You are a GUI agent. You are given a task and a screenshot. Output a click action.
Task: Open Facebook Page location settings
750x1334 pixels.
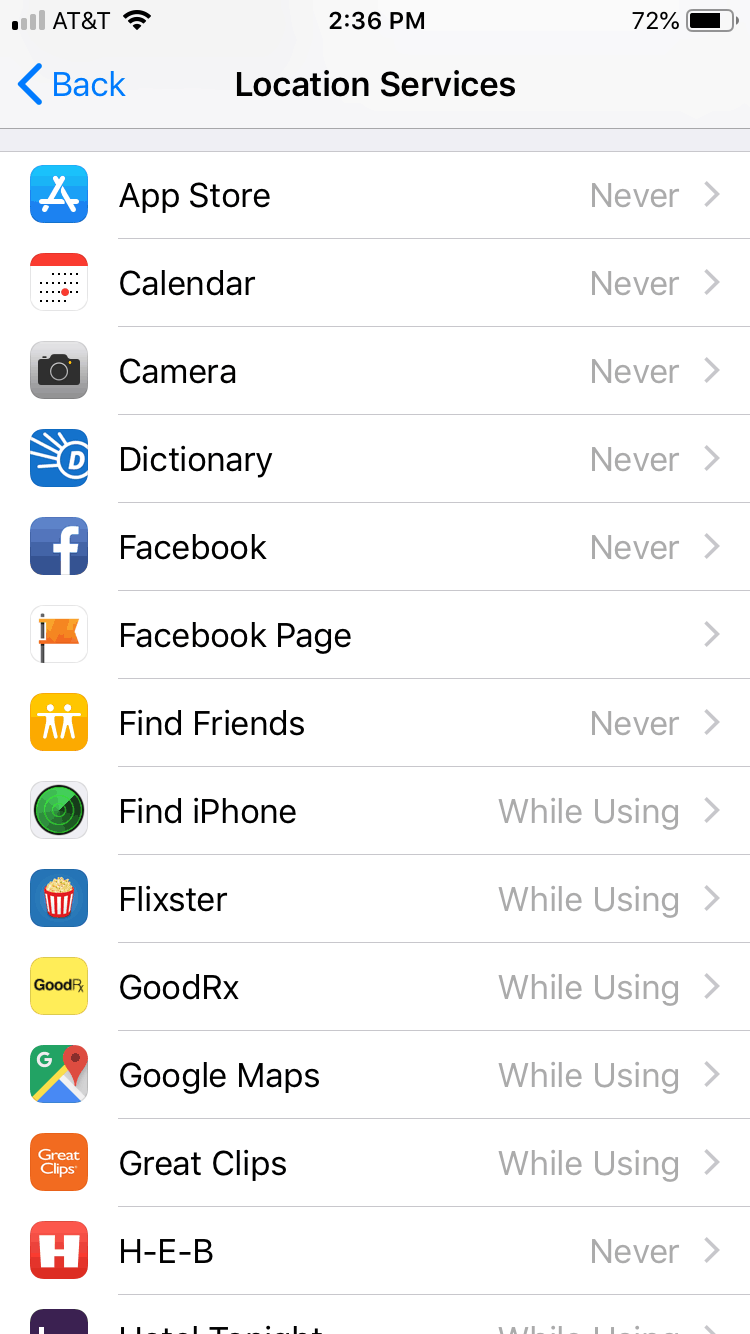click(x=375, y=636)
